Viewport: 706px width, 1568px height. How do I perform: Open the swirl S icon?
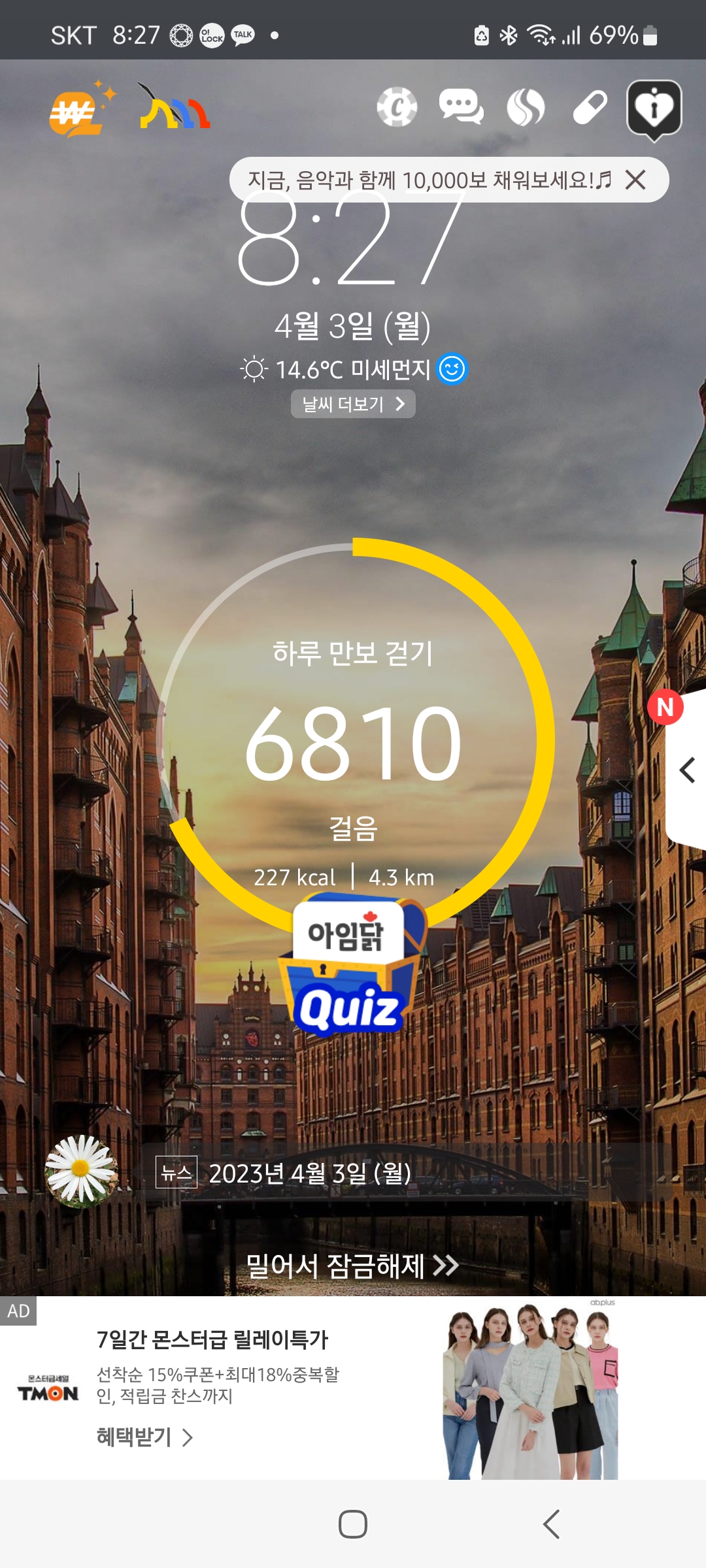click(526, 107)
